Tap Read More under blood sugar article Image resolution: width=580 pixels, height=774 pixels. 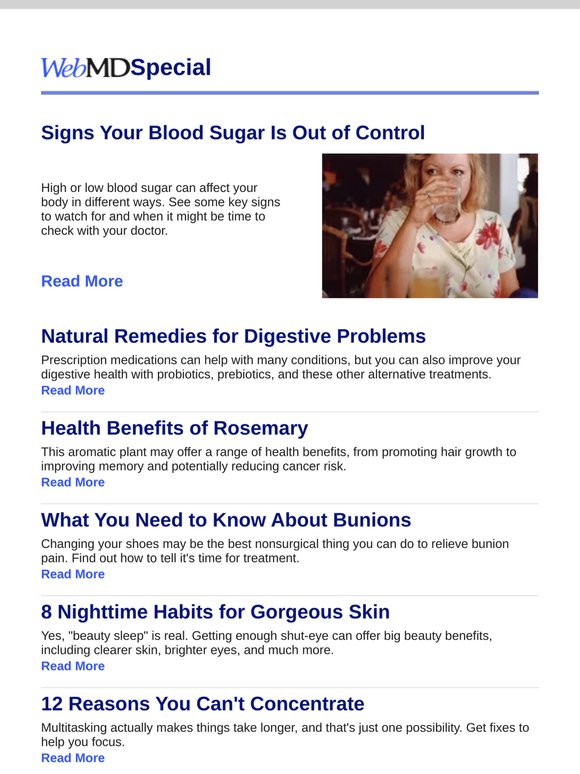82,281
